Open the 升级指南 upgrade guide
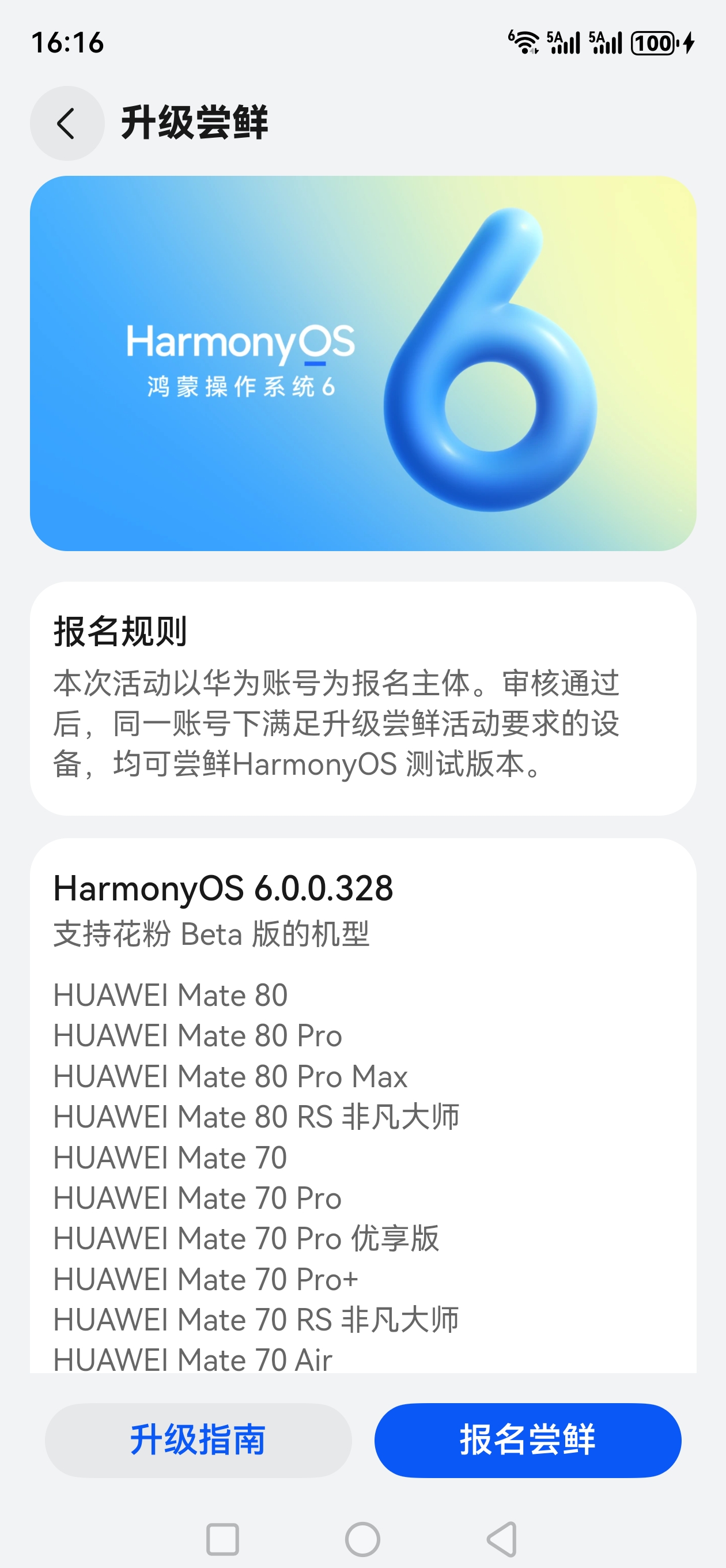This screenshot has height=1568, width=726. pos(198,1440)
